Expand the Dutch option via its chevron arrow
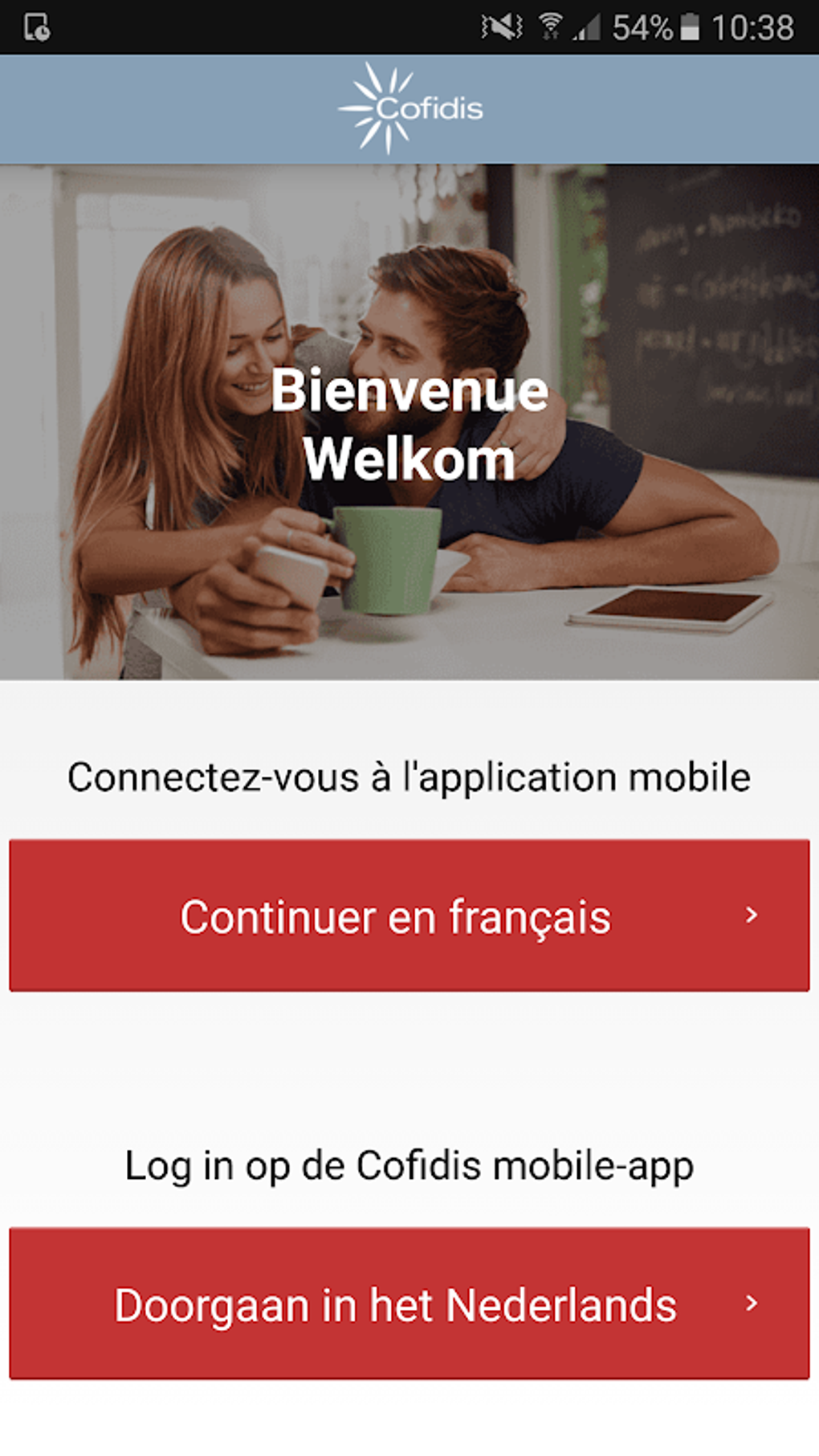 point(751,1303)
